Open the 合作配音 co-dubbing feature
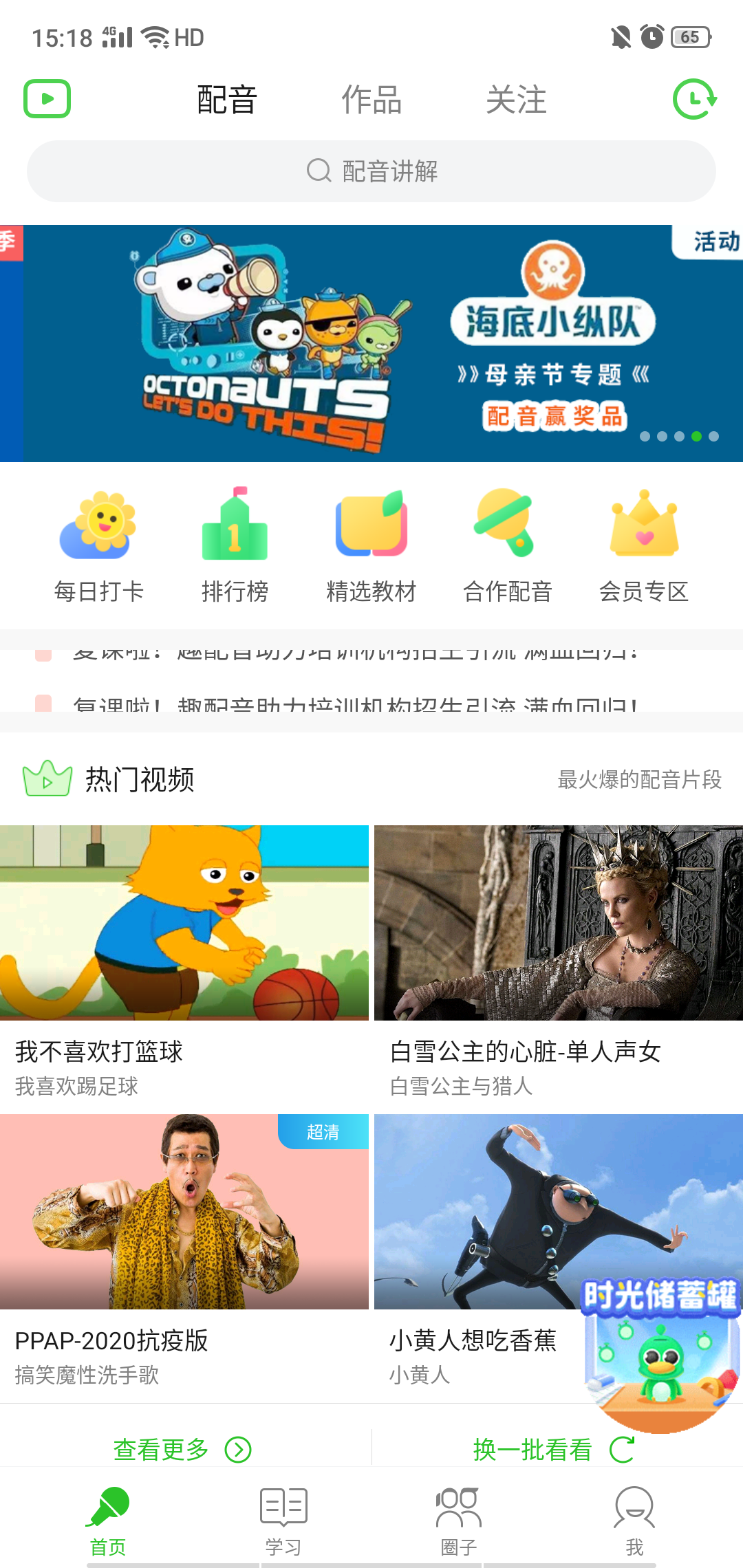 [x=508, y=547]
